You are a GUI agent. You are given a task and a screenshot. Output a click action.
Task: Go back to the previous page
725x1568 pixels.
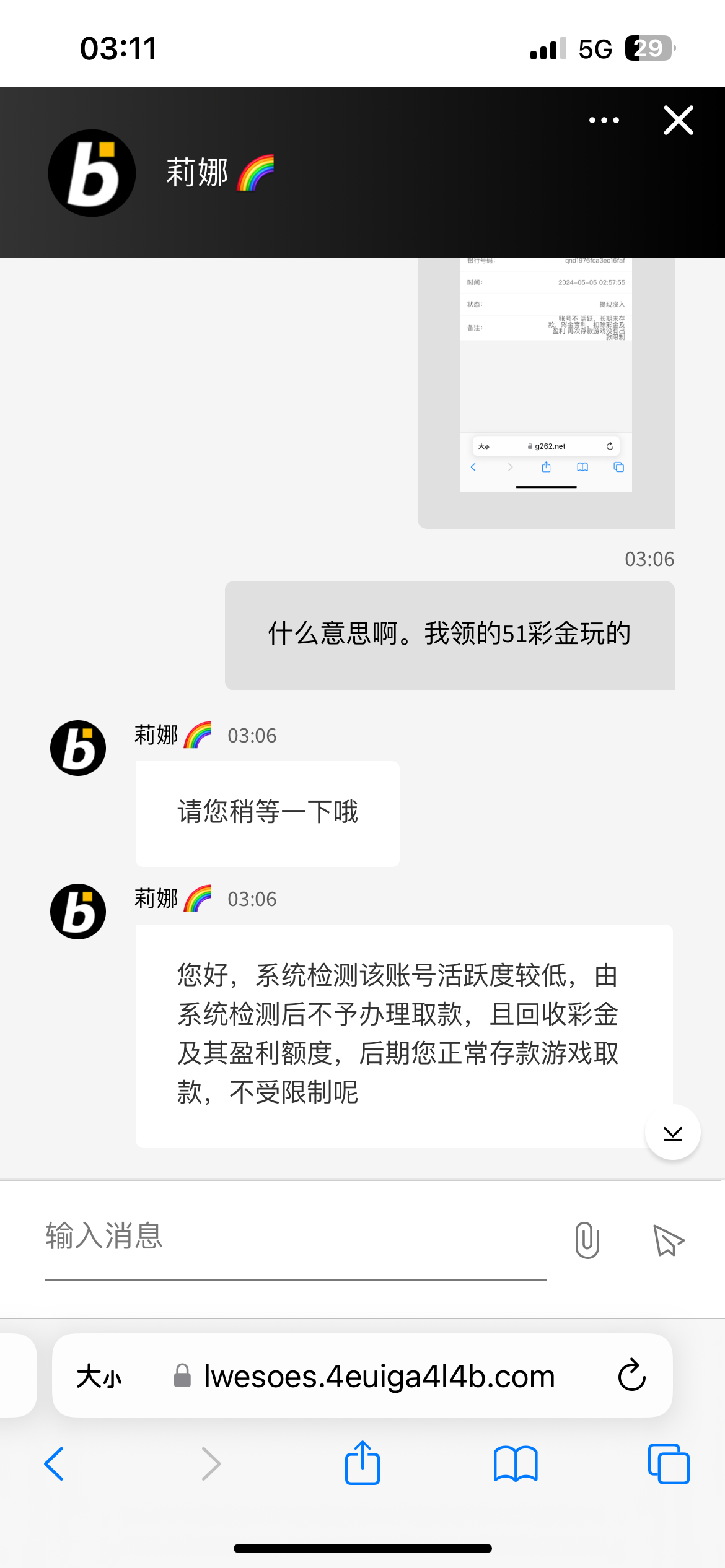55,1464
